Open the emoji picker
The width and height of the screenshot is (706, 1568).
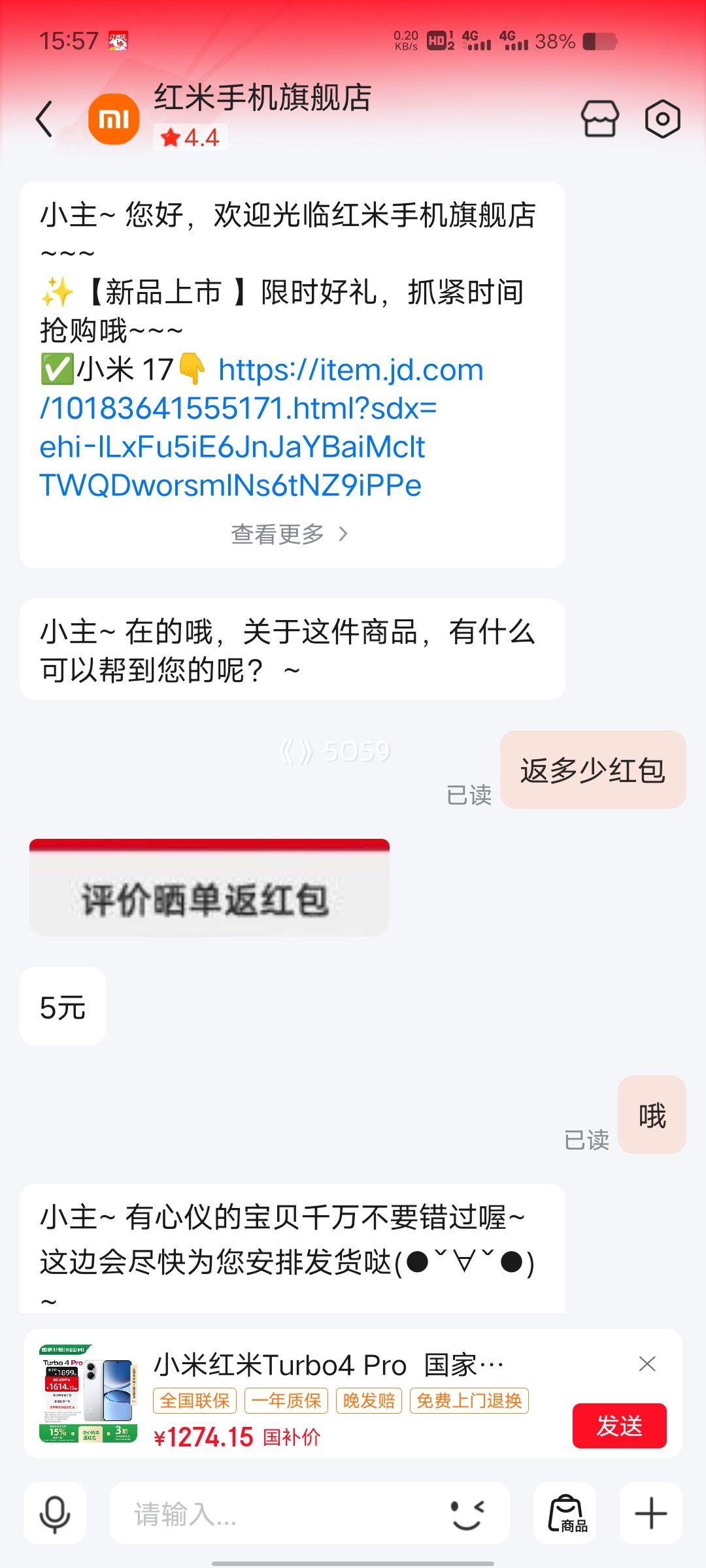tap(468, 1513)
